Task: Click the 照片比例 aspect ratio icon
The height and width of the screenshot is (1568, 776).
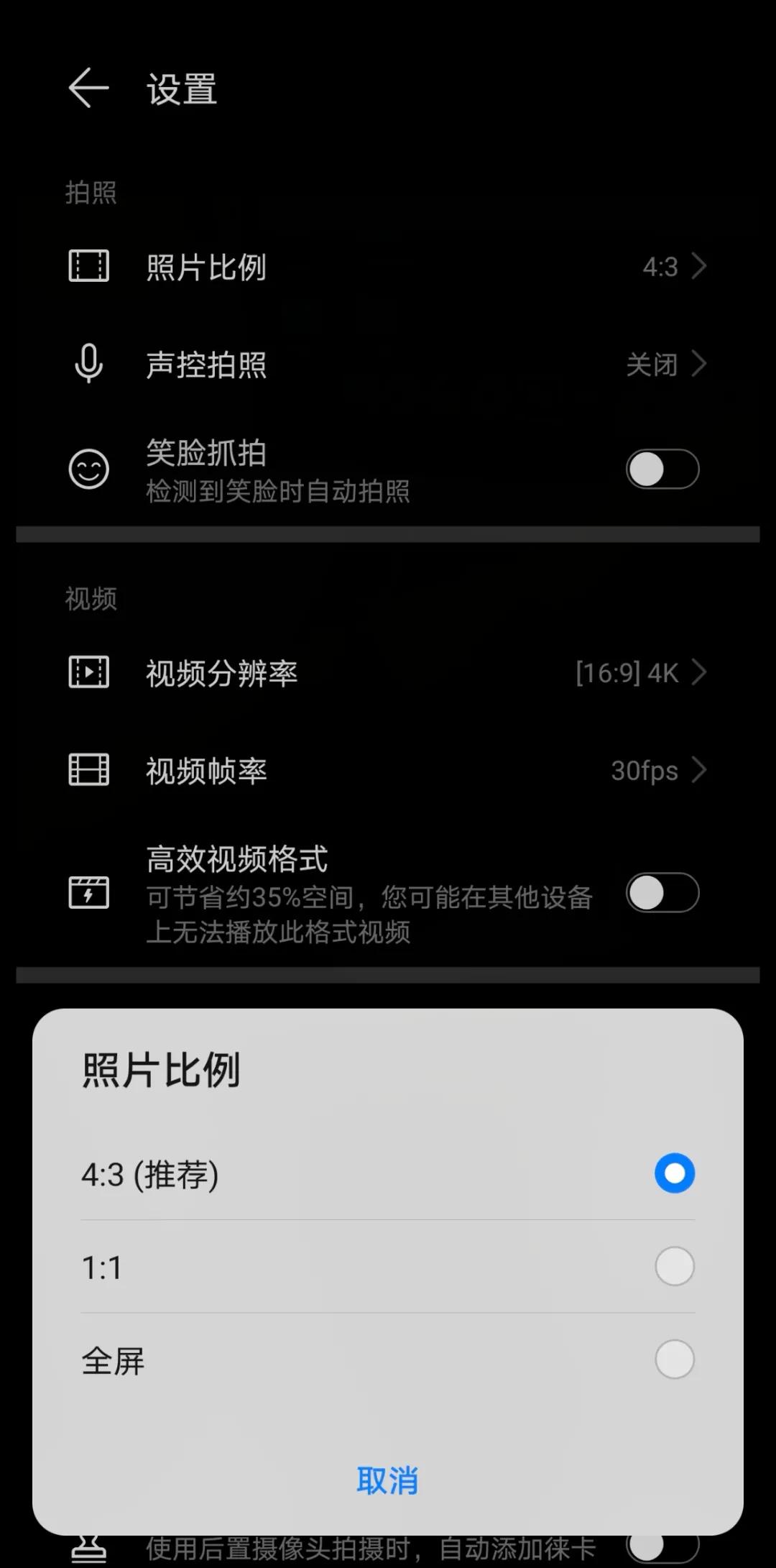Action: point(88,266)
